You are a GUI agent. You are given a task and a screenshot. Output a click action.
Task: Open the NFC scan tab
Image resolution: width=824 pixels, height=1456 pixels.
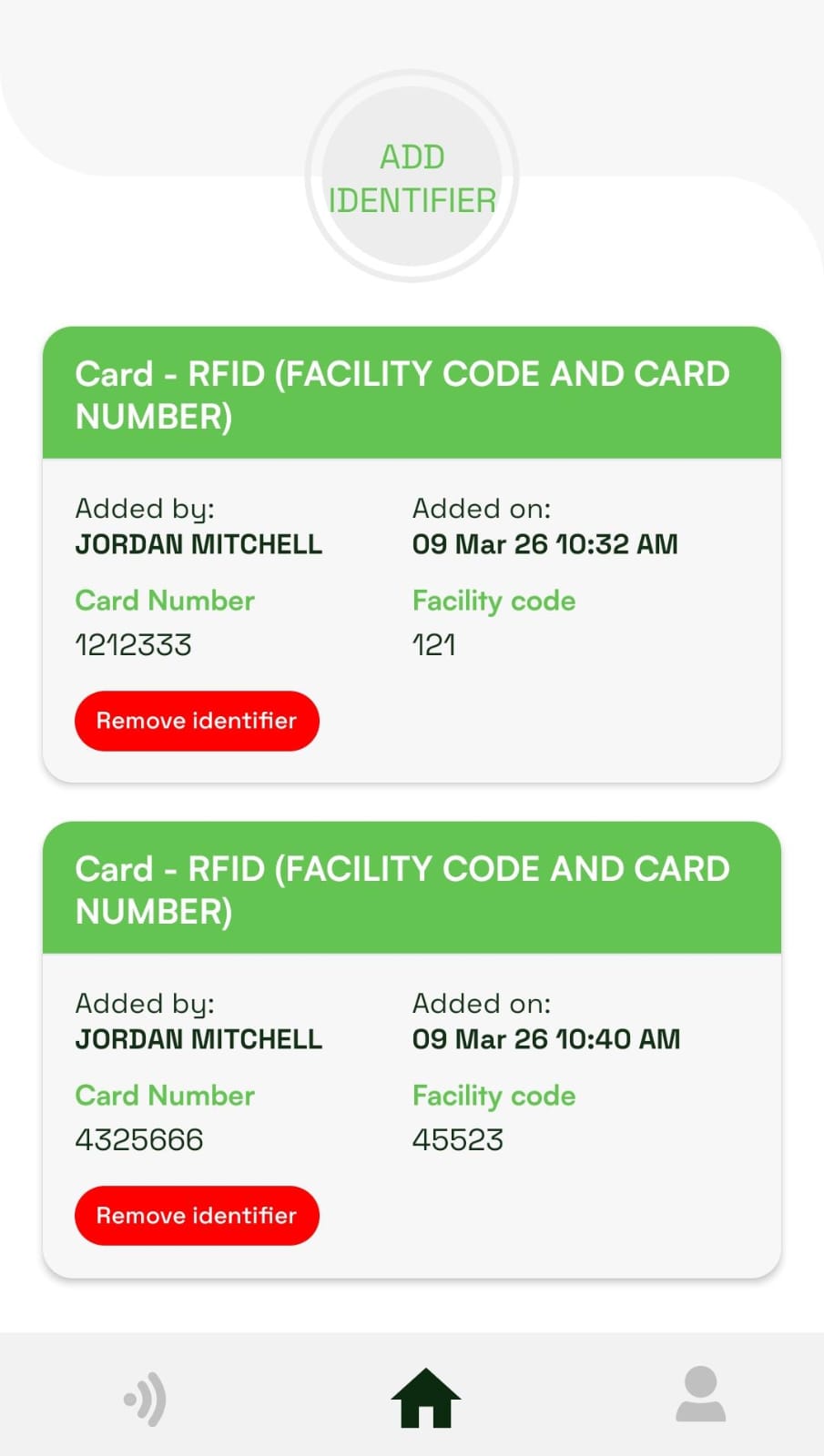point(146,1399)
